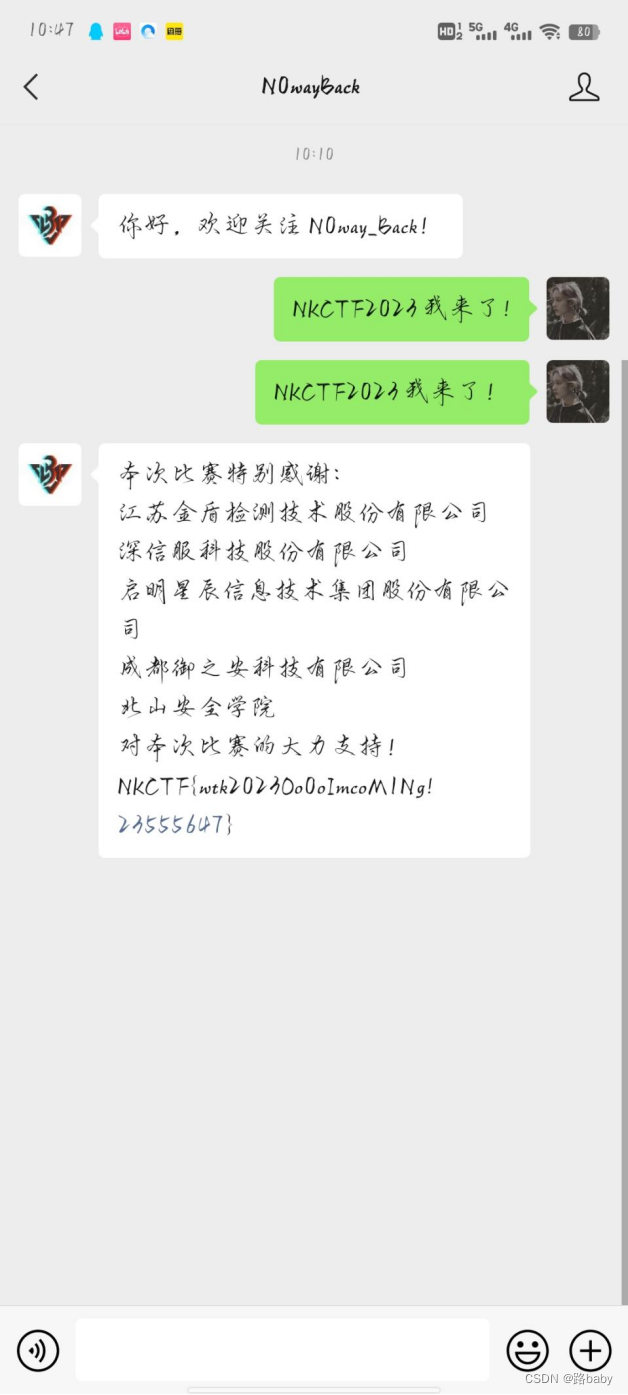Tap the 23555647 number link
Viewport: 628px width, 1395px height.
pos(171,825)
